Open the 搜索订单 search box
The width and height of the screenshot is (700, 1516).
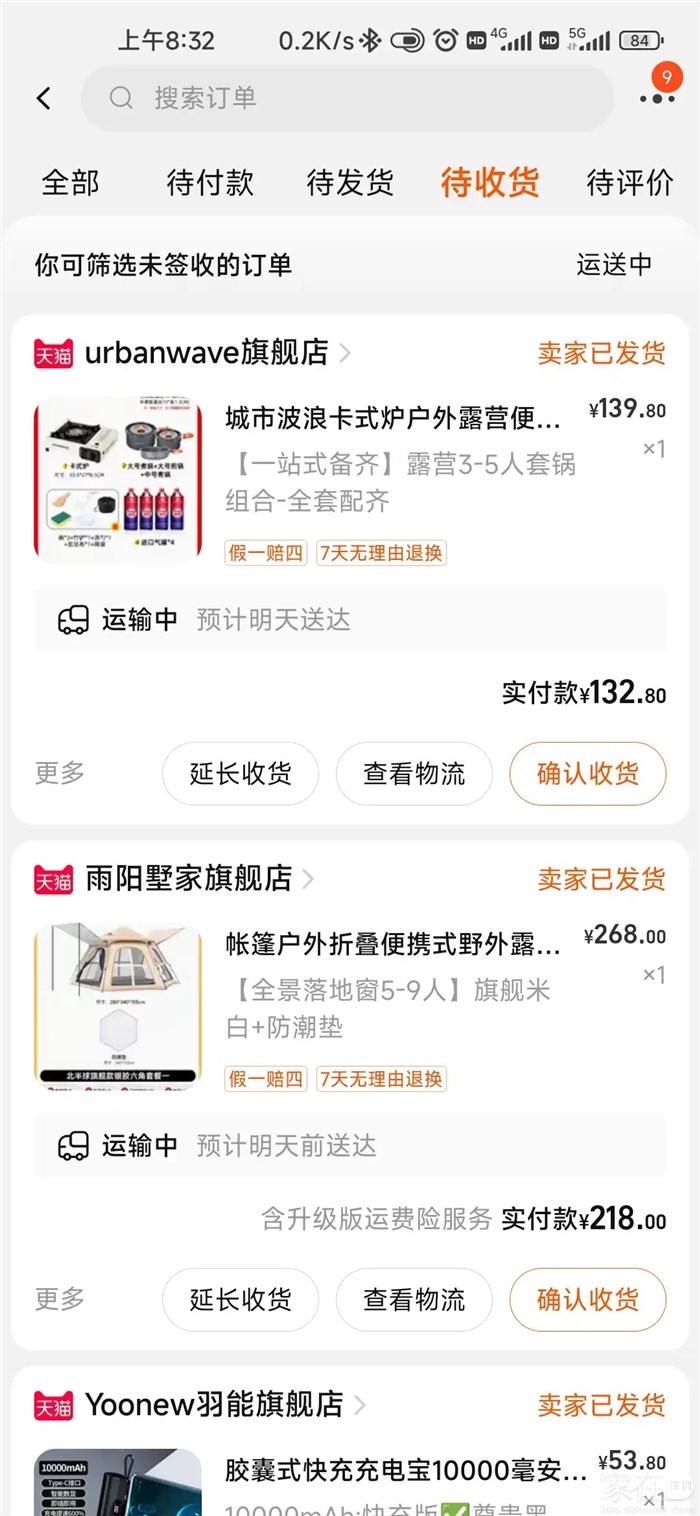(347, 98)
